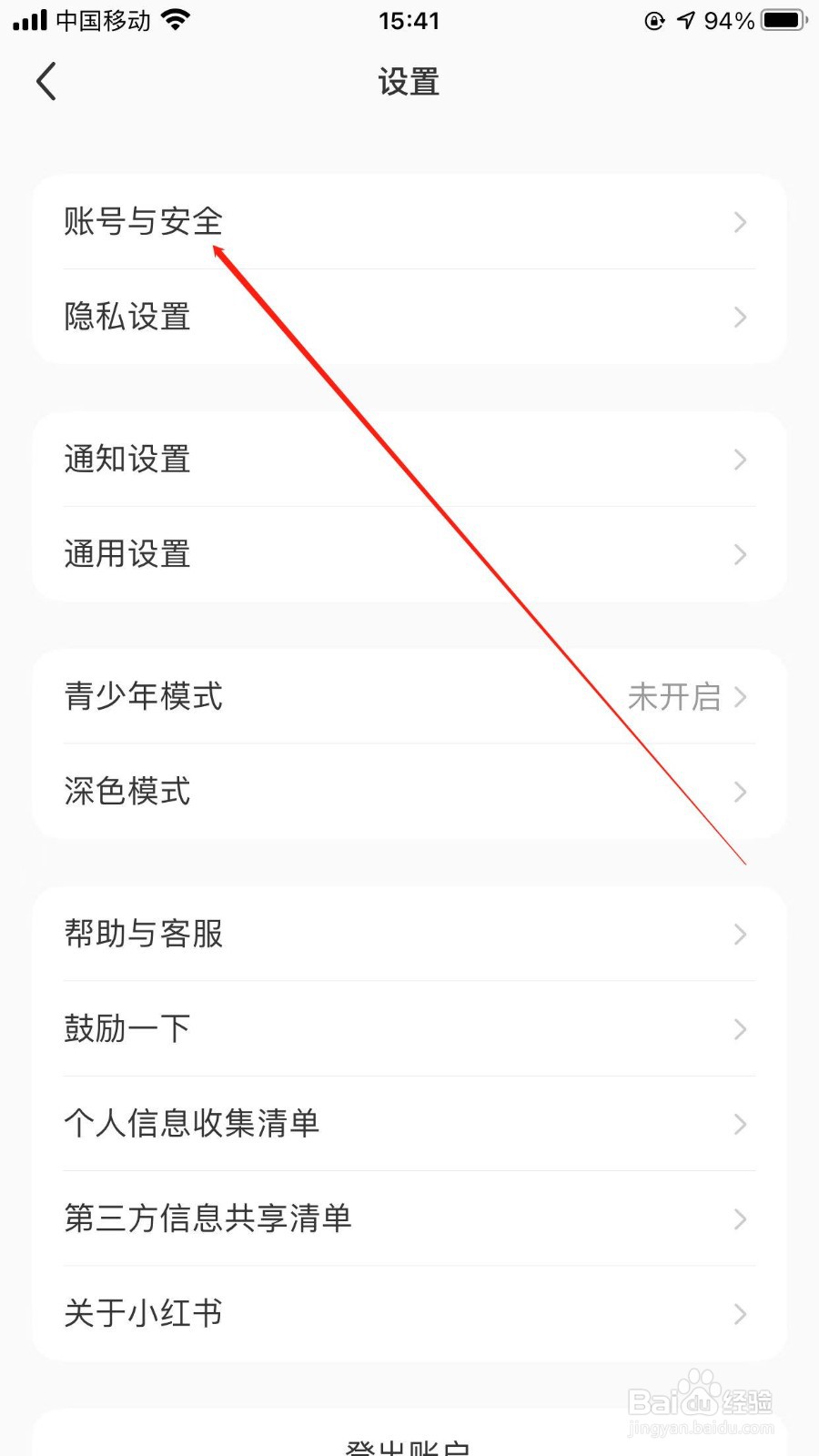Click the orientation lock icon
This screenshot has width=819, height=1456.
(x=655, y=22)
